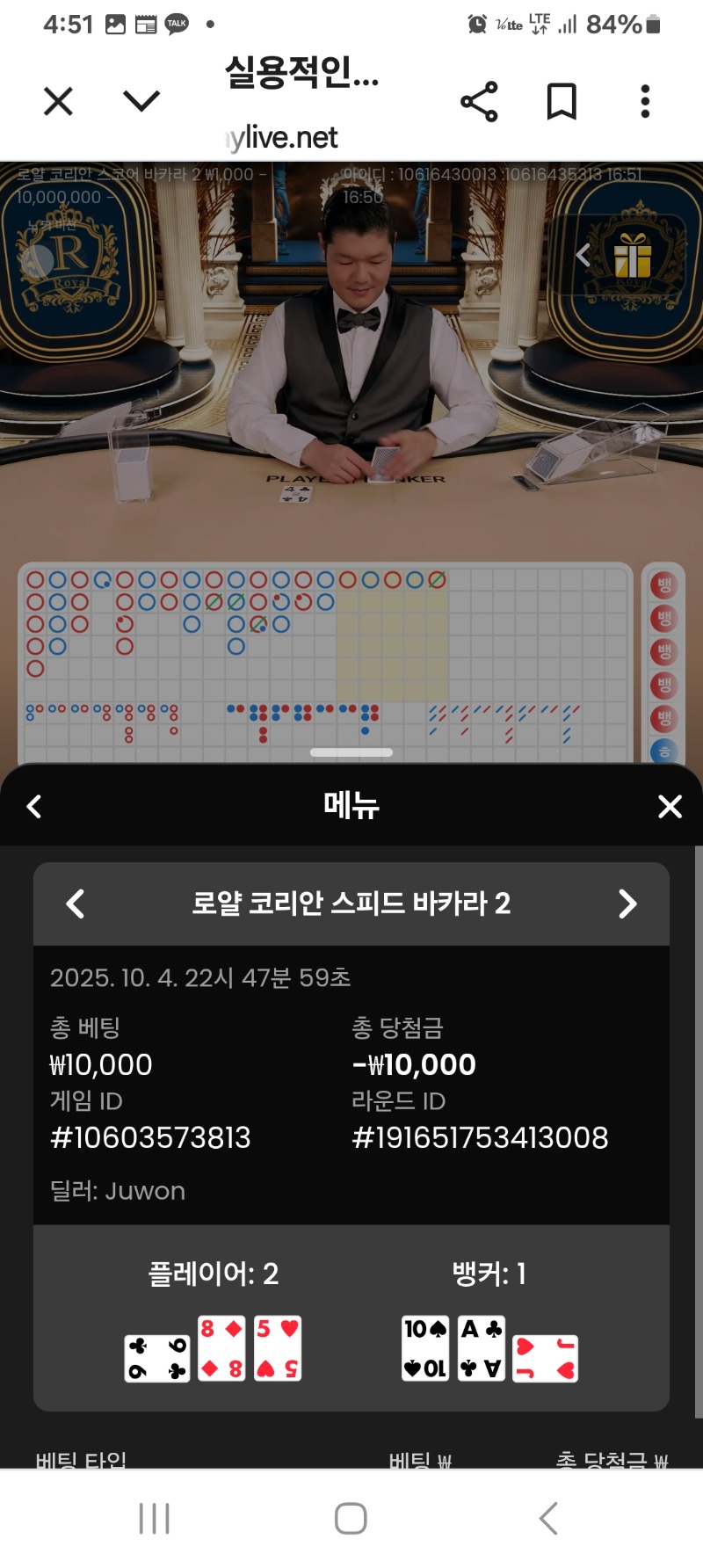
Task: Open the browser overflow menu
Action: click(645, 102)
